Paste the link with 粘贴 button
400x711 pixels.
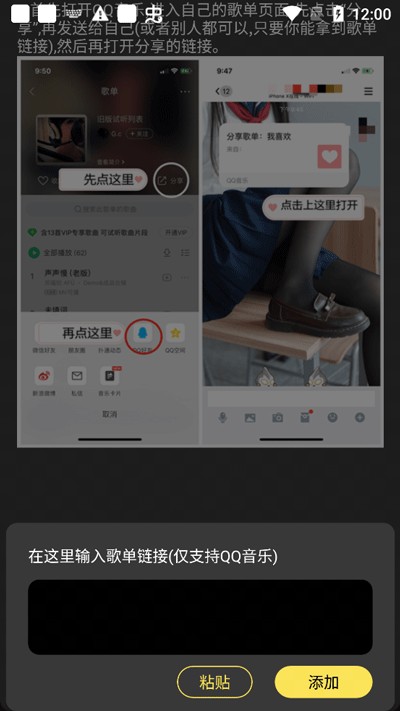pyautogui.click(x=215, y=682)
